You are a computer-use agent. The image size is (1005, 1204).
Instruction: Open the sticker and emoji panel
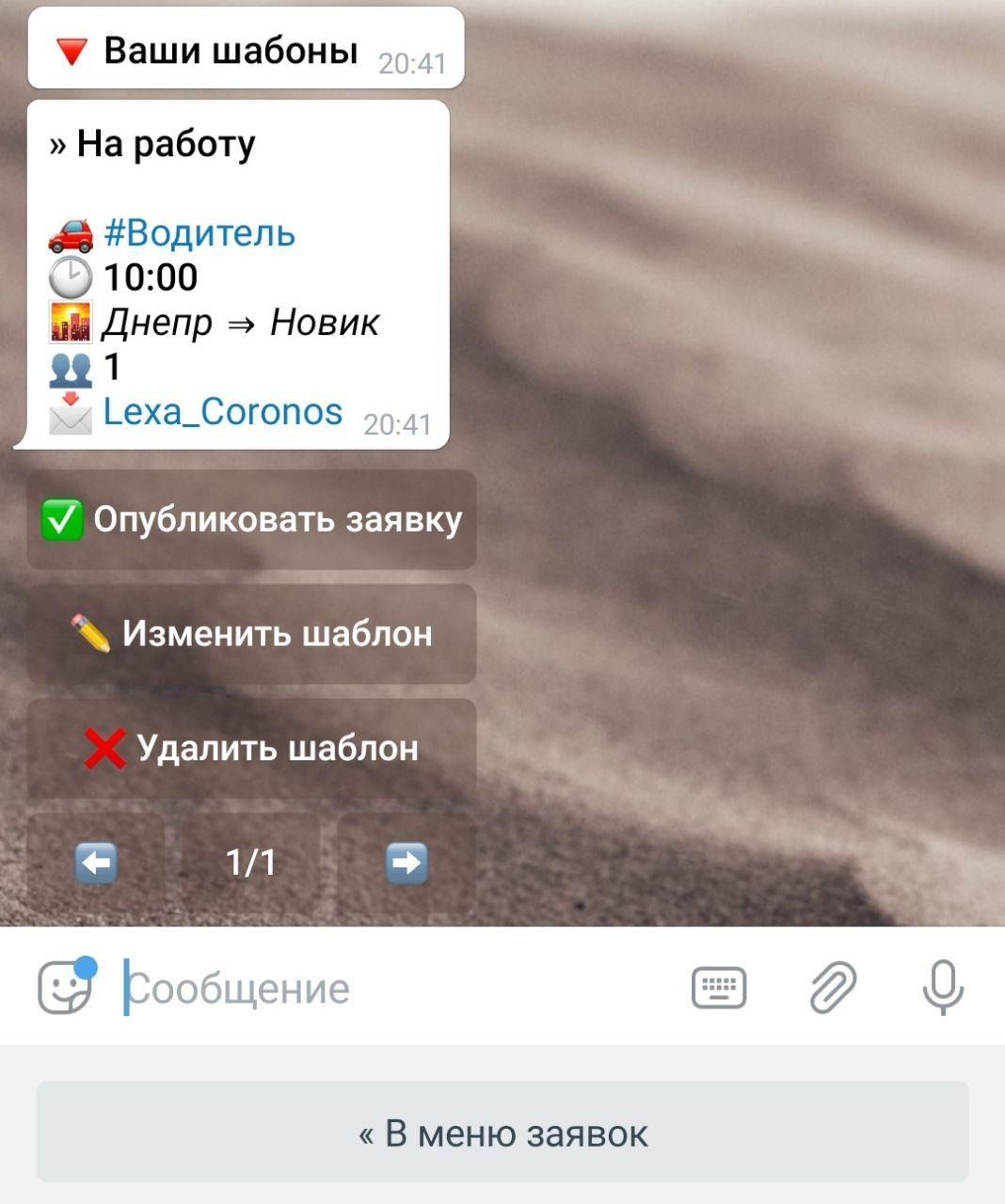point(65,988)
